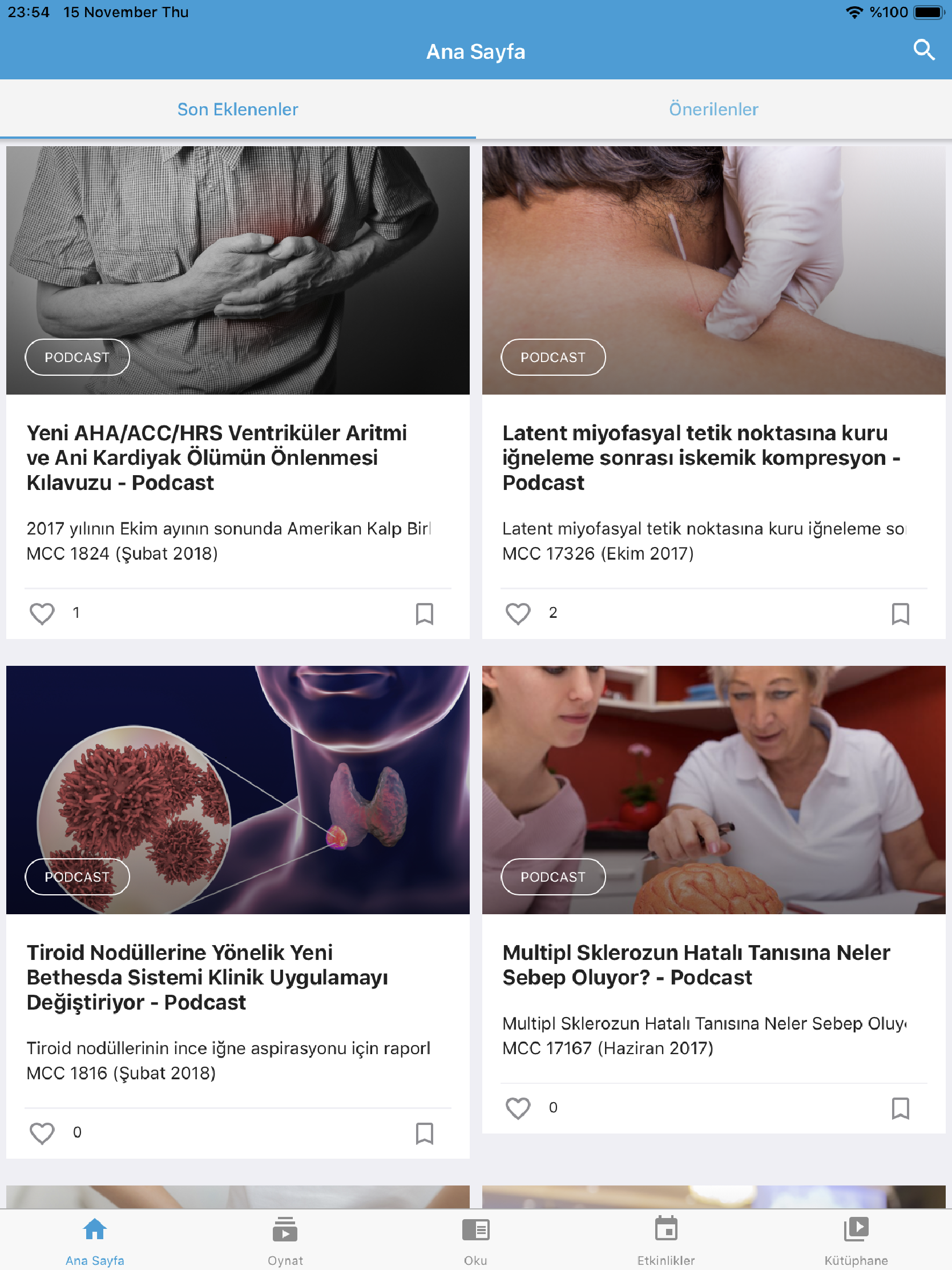This screenshot has width=952, height=1270.
Task: Open the Kütüphane tab
Action: point(856,1240)
